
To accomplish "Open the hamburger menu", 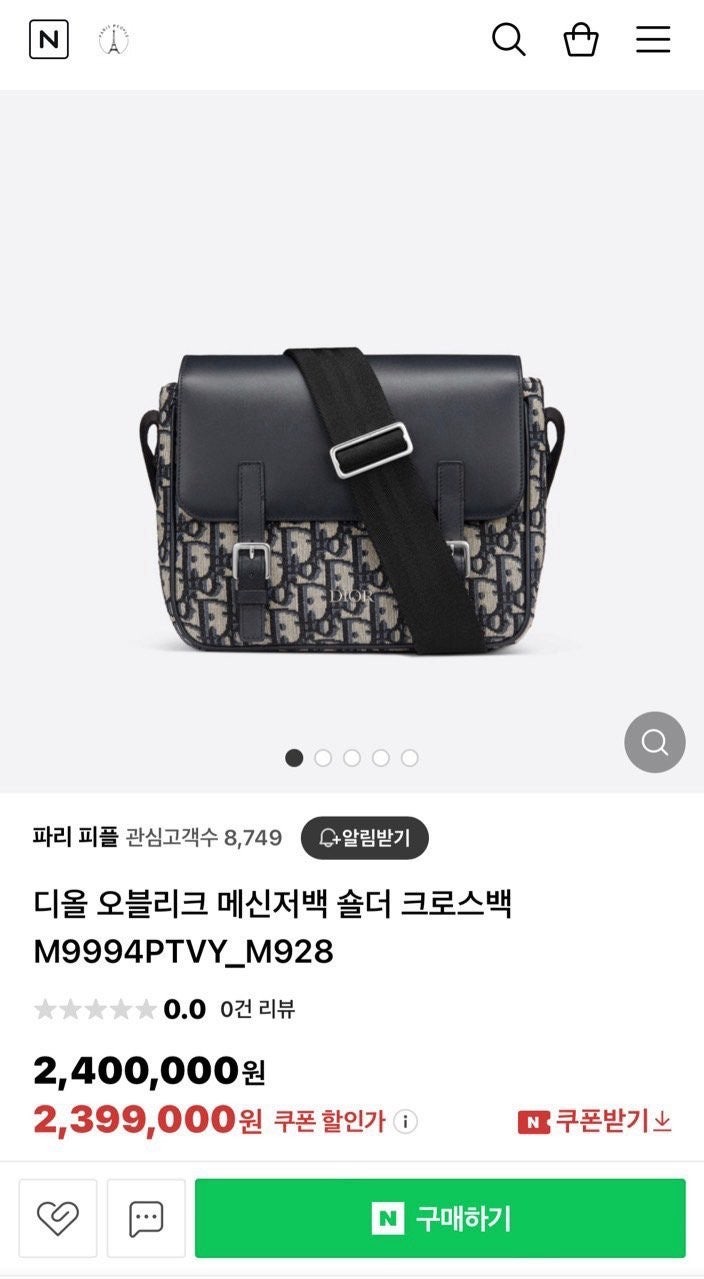I will [653, 40].
